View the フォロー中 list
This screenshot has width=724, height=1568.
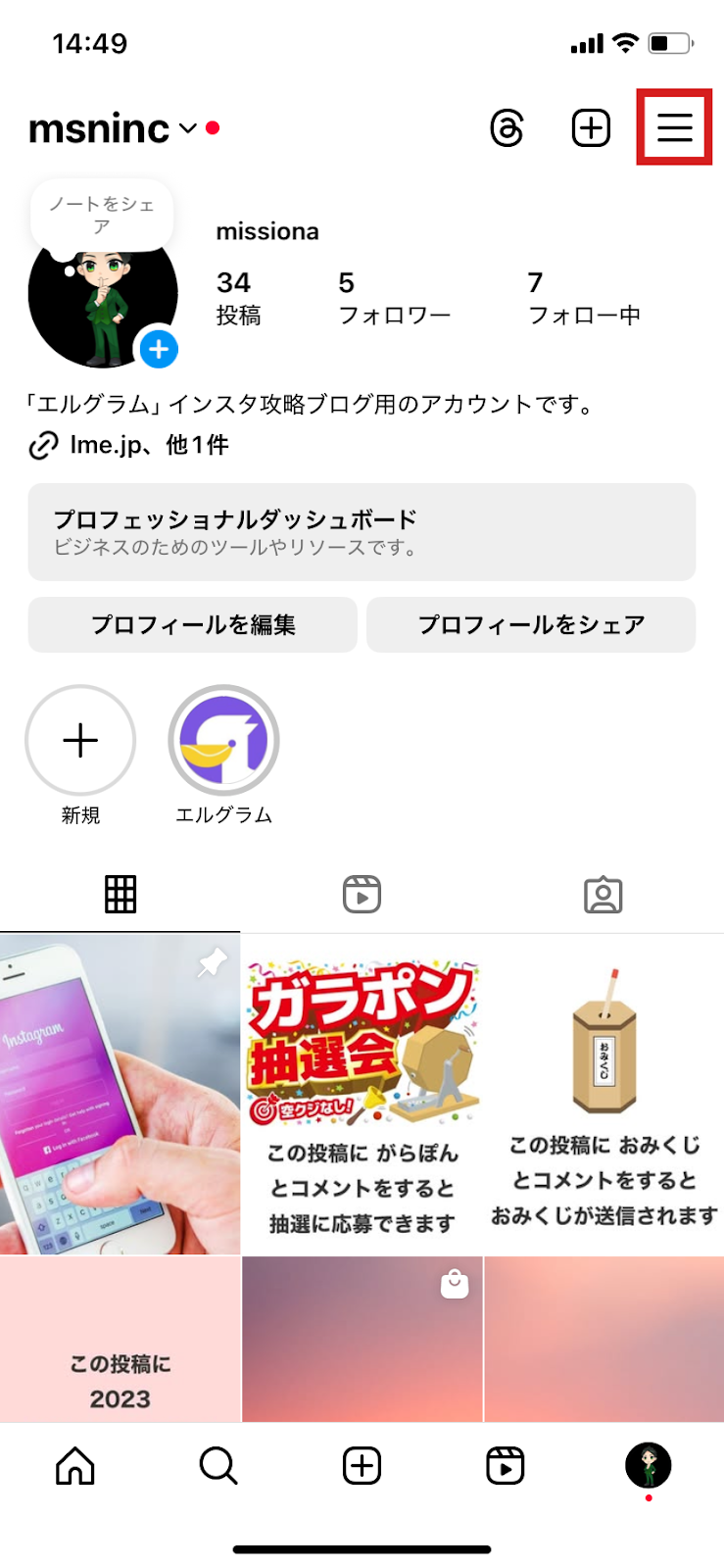(583, 298)
